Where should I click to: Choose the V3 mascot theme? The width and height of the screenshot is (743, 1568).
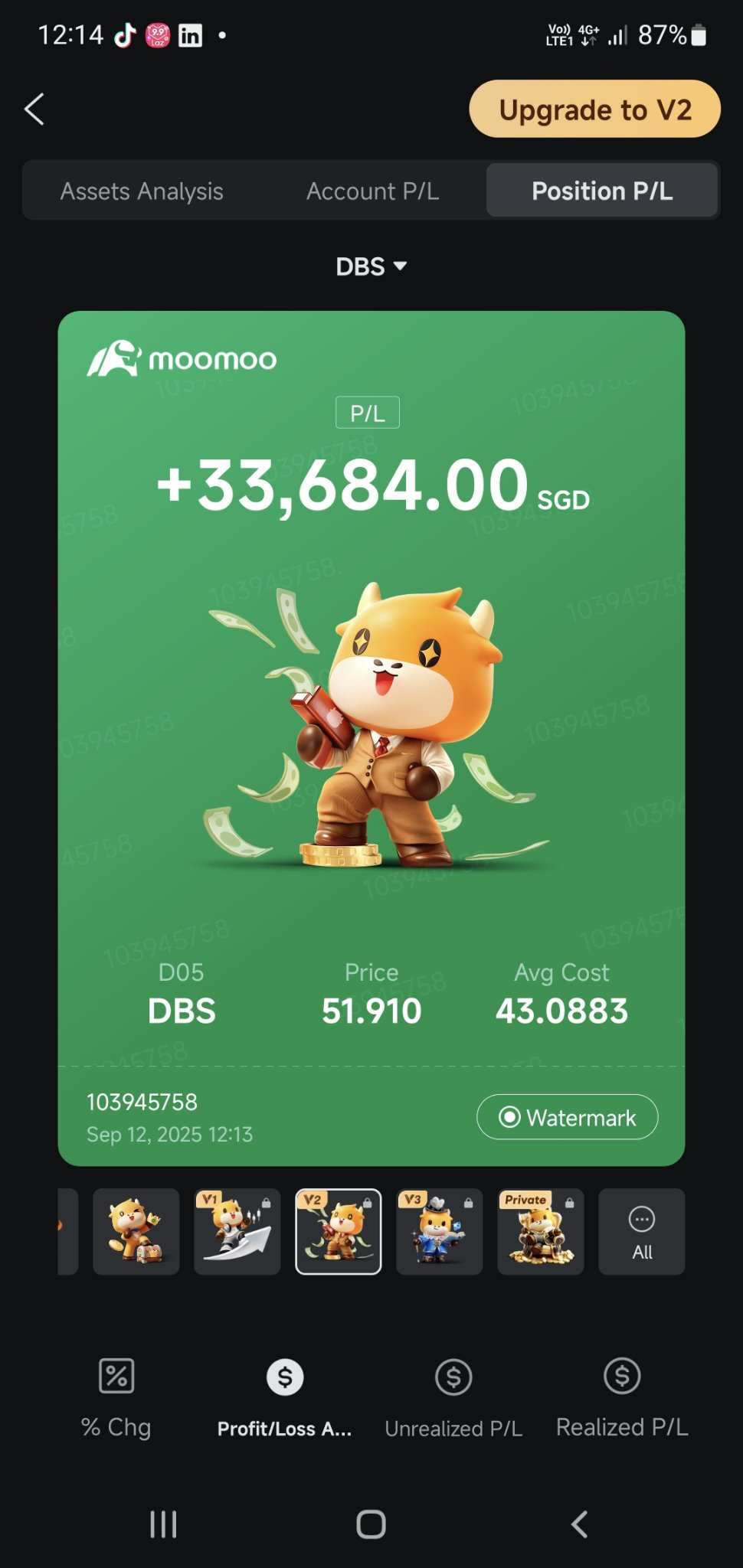click(439, 1231)
